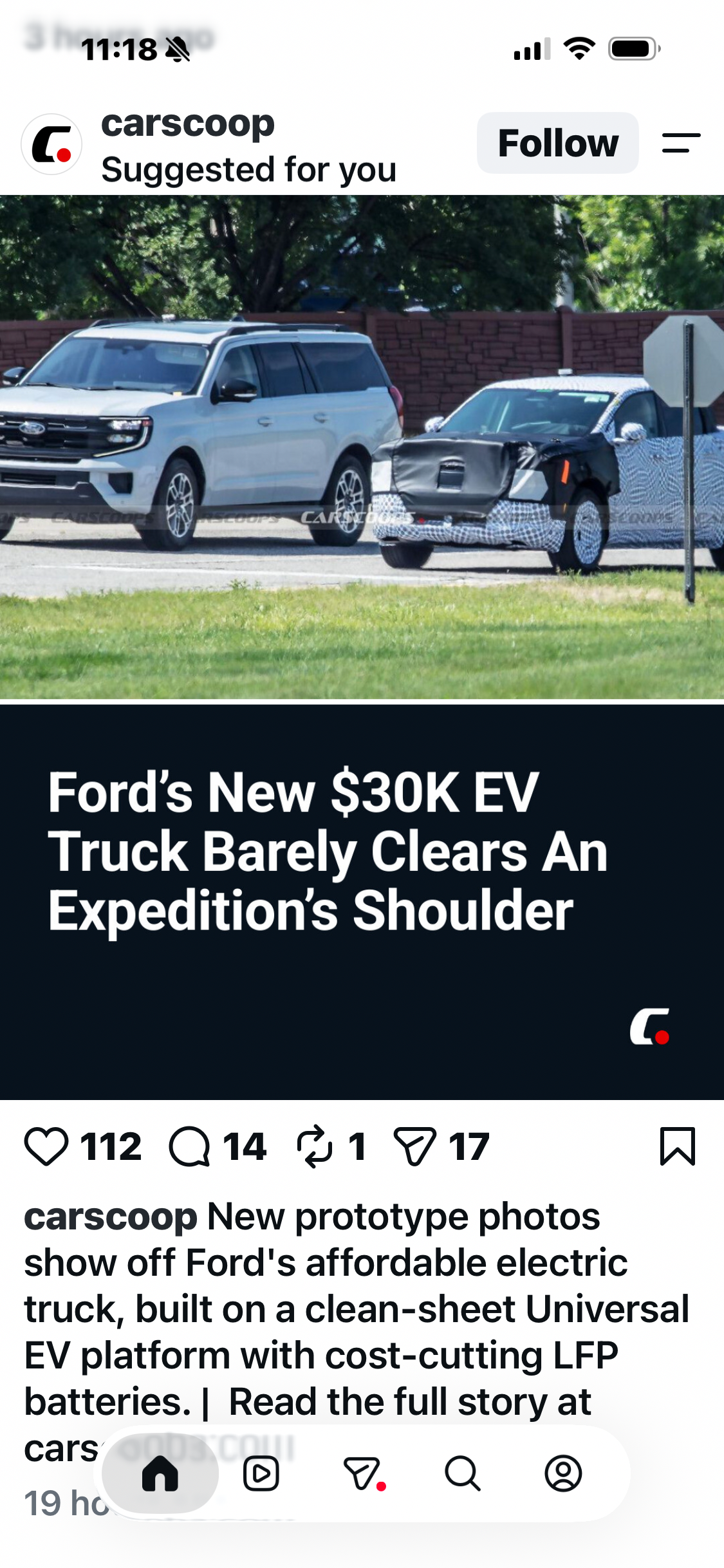Open the post options menu icon

681,143
